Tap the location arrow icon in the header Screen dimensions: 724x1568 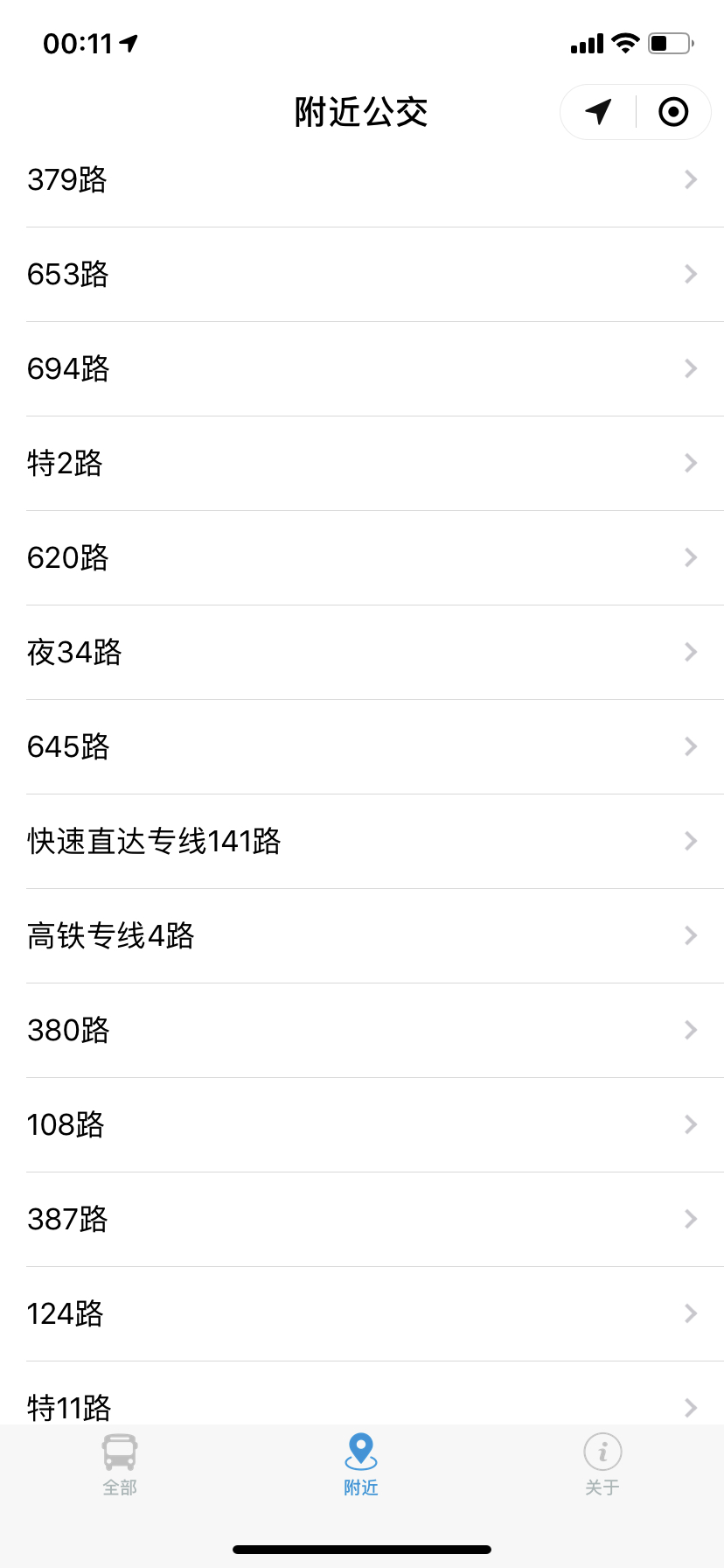(x=598, y=112)
